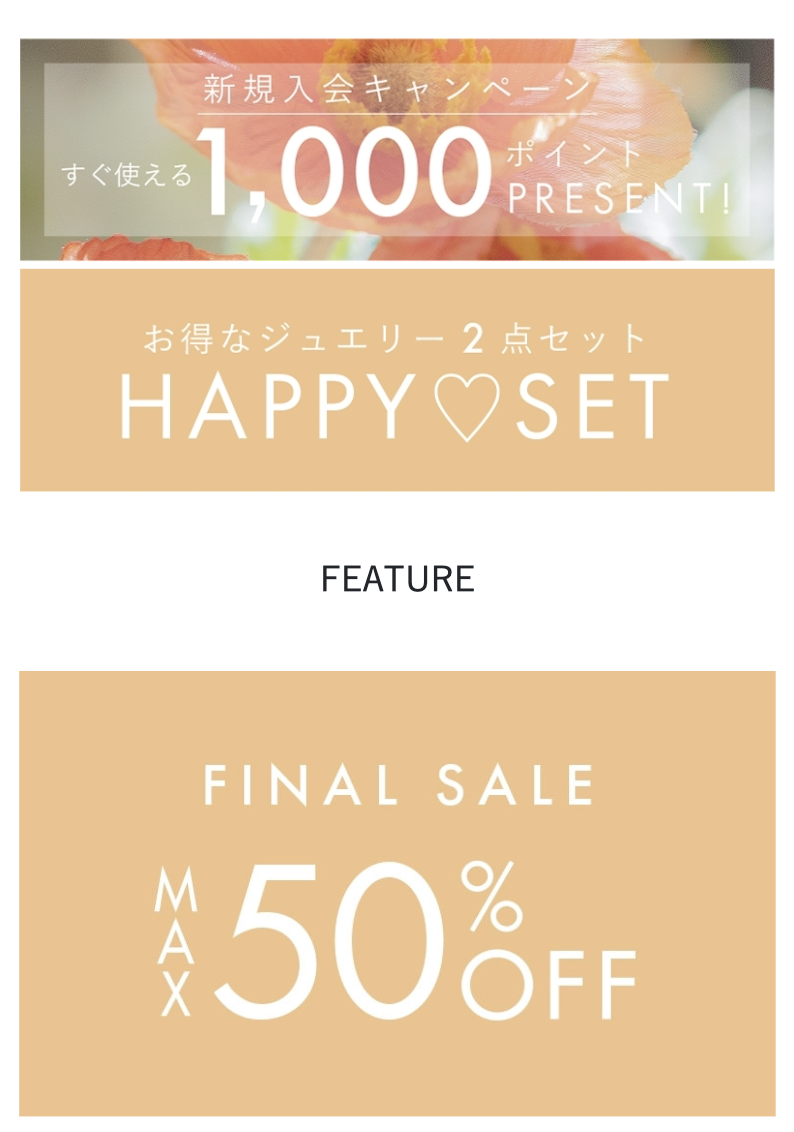Open the FINAL SALE MAX 50% OFF banner
This screenshot has width=794, height=1132.
(397, 893)
